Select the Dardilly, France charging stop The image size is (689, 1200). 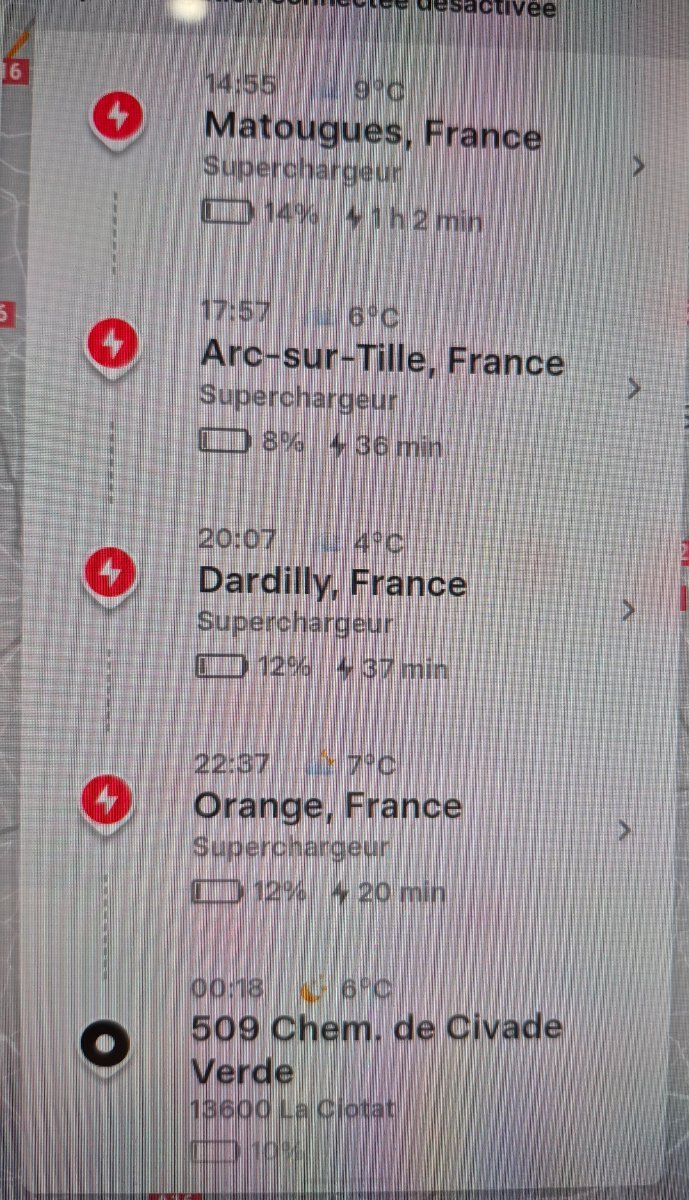(x=332, y=583)
